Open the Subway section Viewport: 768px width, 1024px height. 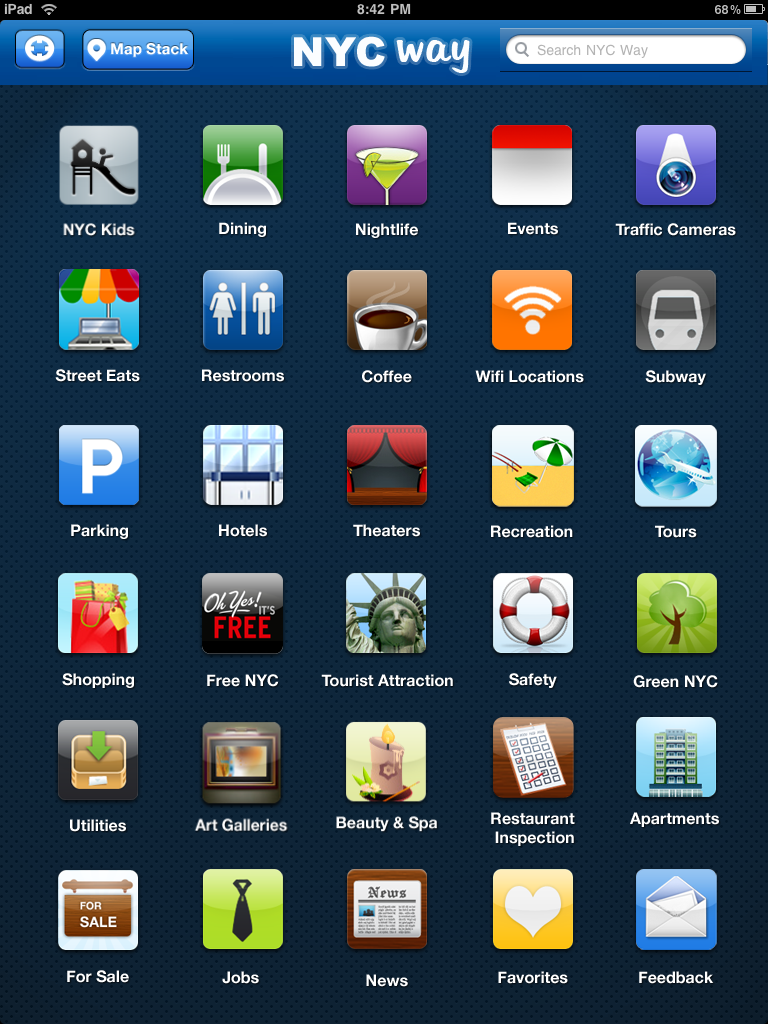coord(676,311)
